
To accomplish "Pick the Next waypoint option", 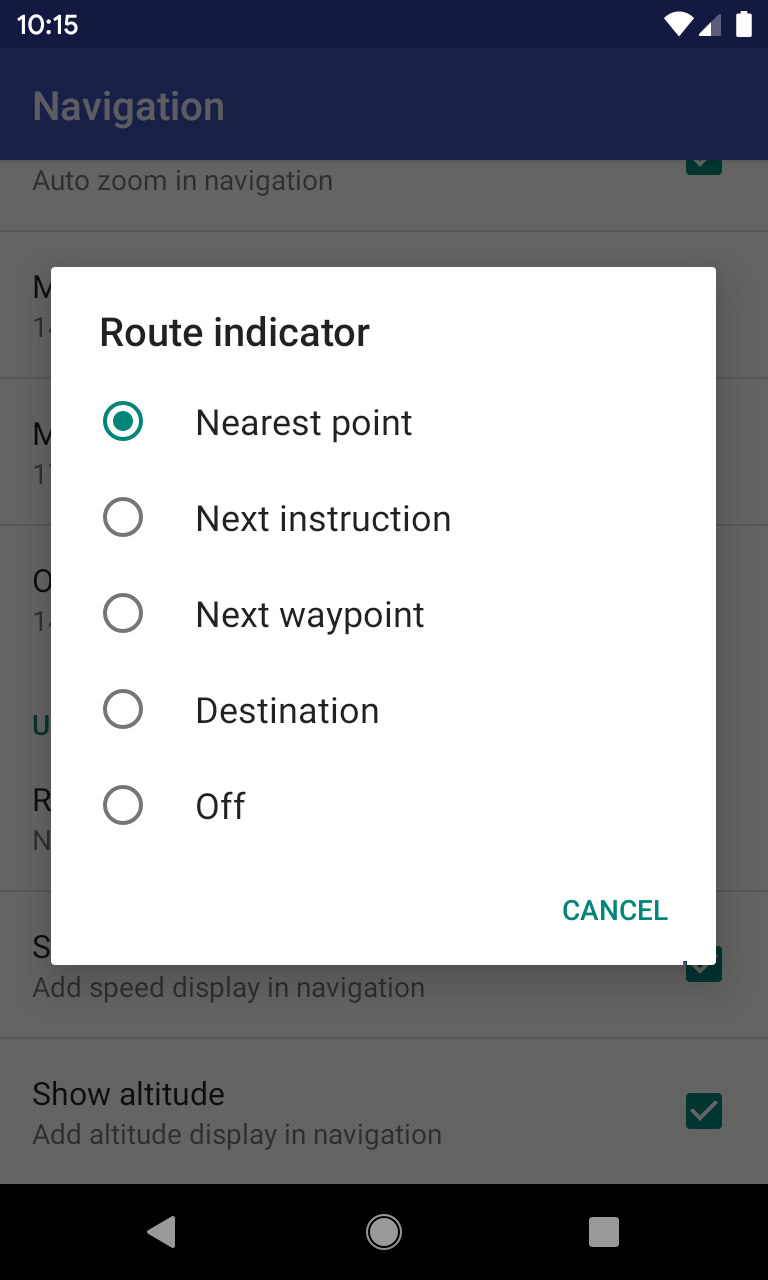I will 383,614.
